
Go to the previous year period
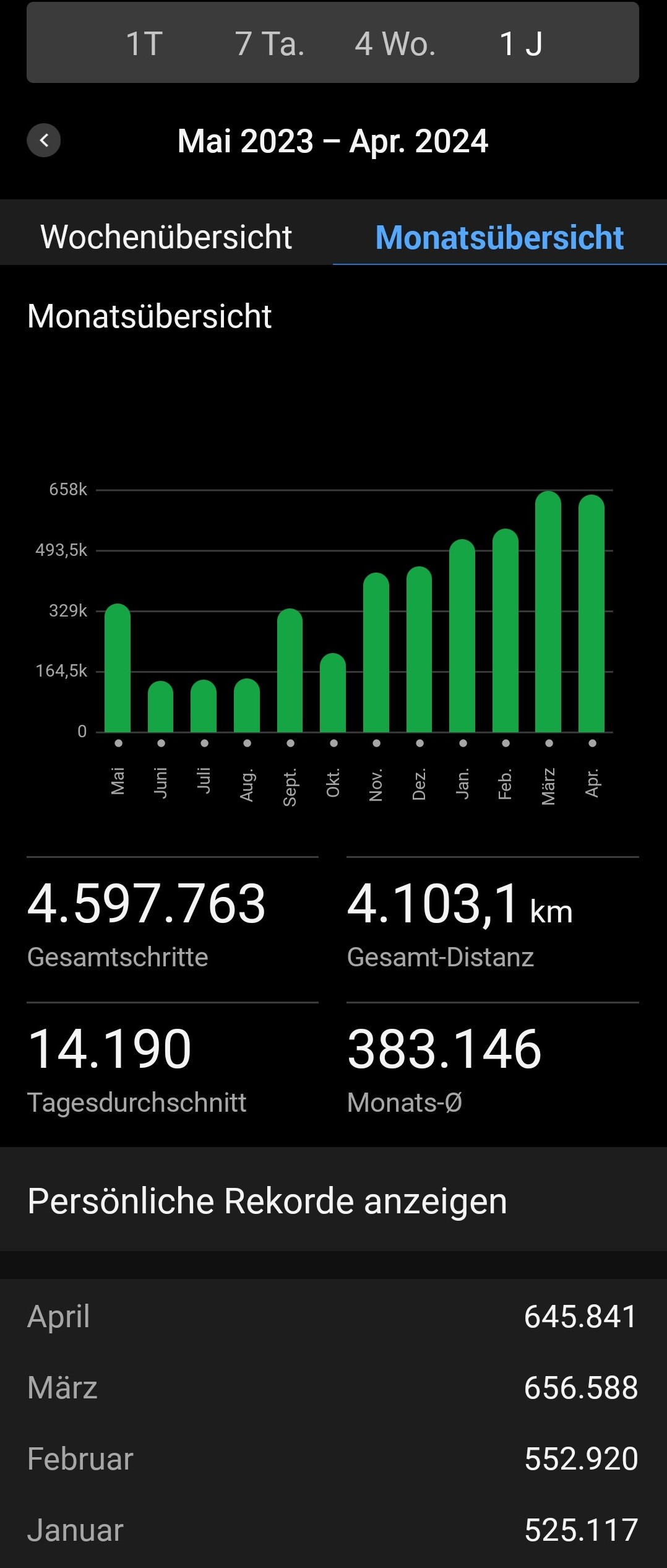pyautogui.click(x=43, y=141)
